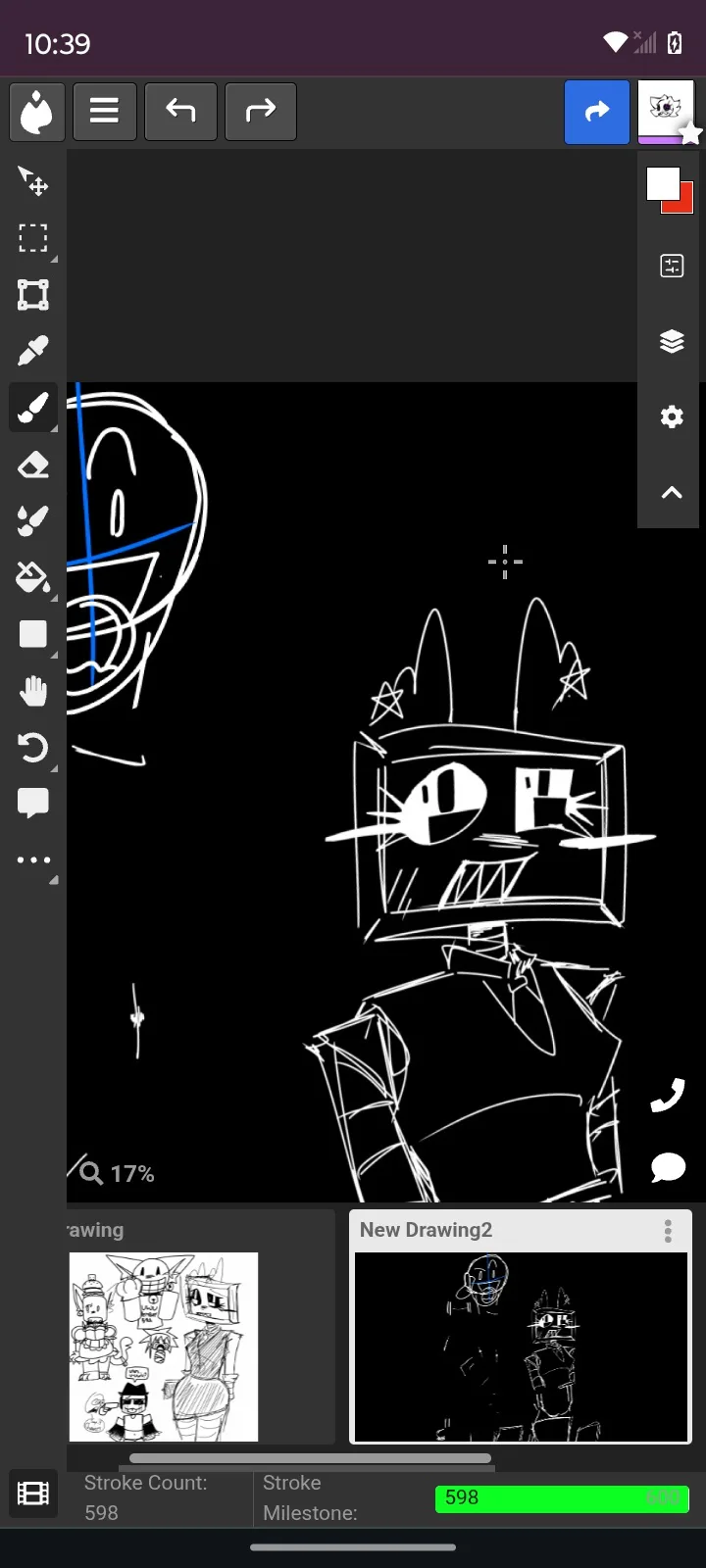Open the user profile avatar

[666, 112]
